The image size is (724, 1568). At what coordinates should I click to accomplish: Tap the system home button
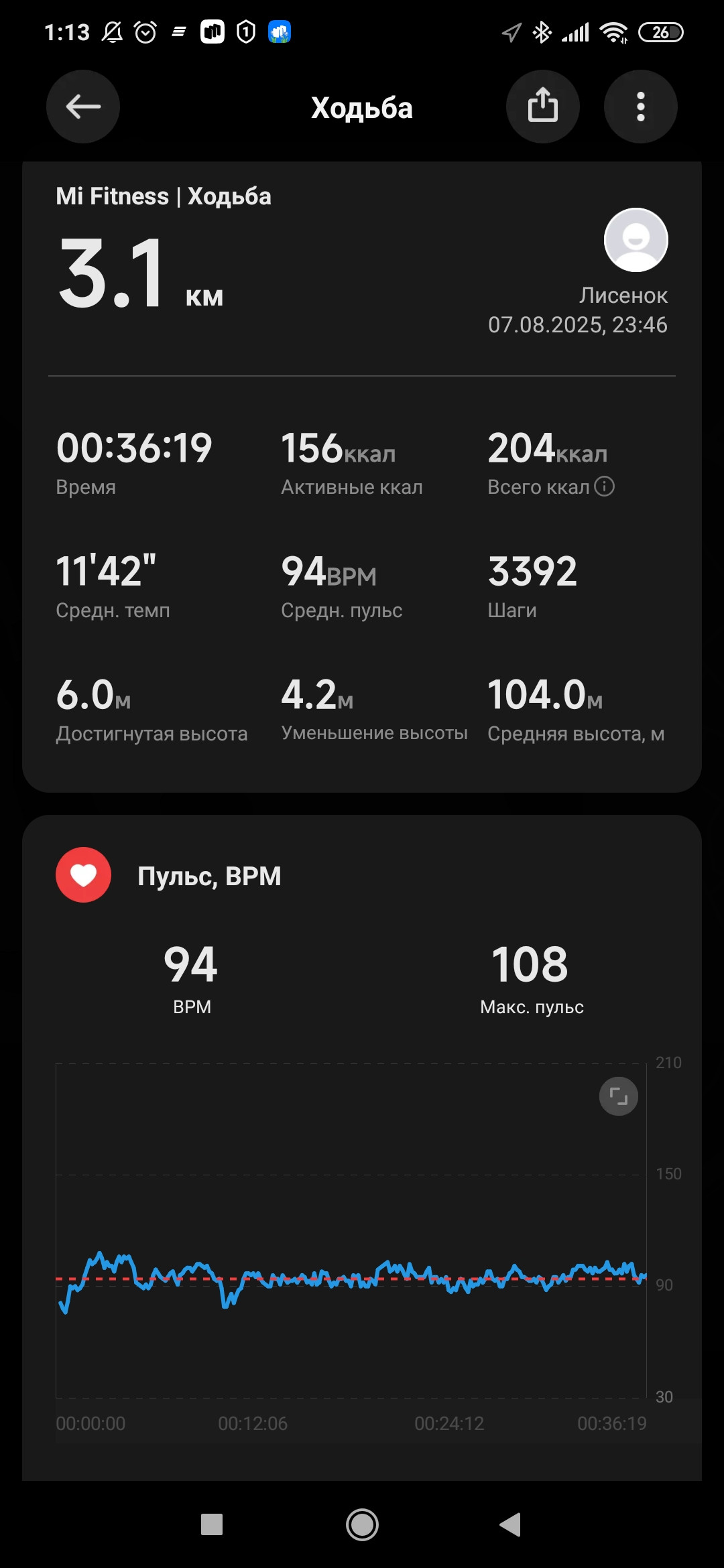tap(362, 1525)
